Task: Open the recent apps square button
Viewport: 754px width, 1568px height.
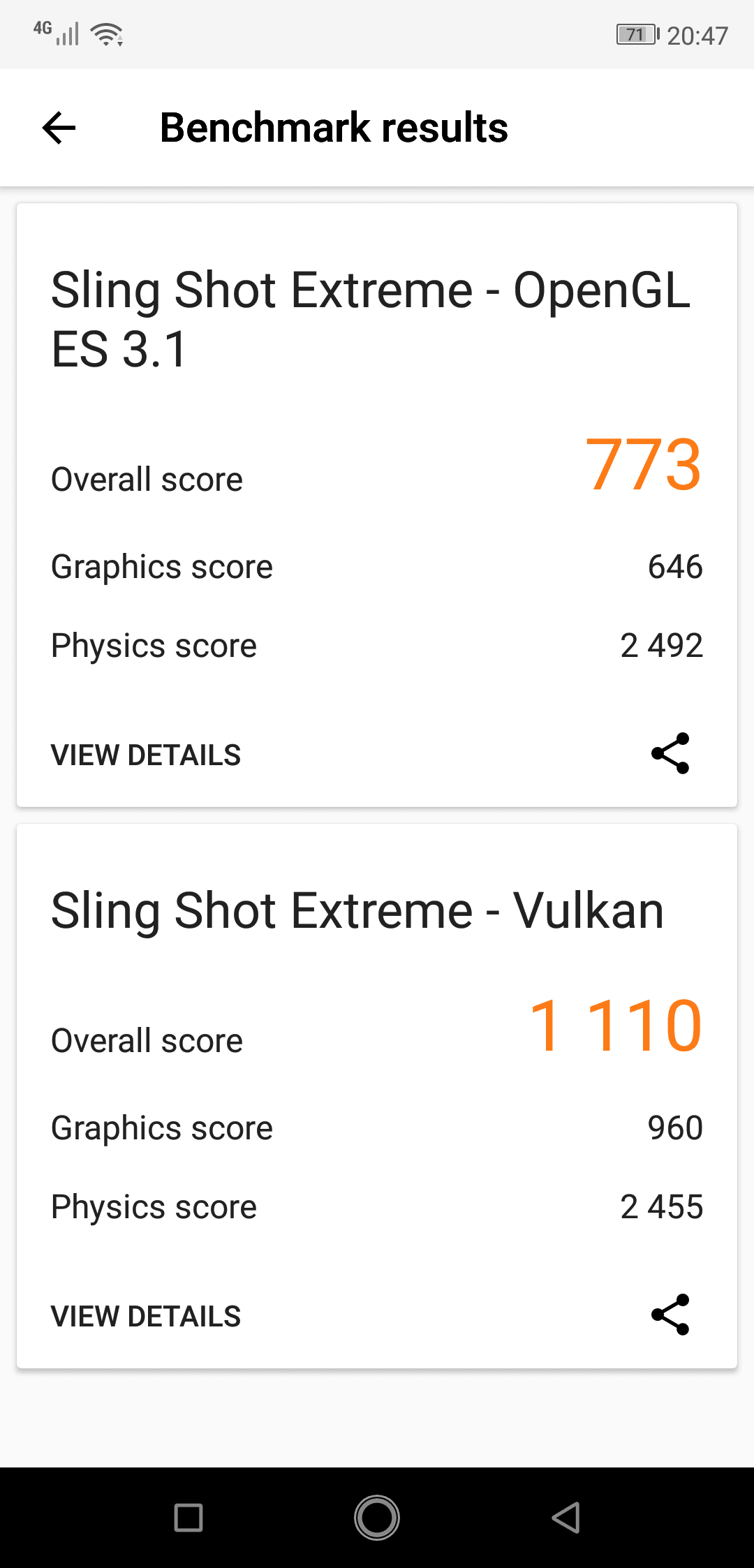Action: click(x=188, y=1518)
